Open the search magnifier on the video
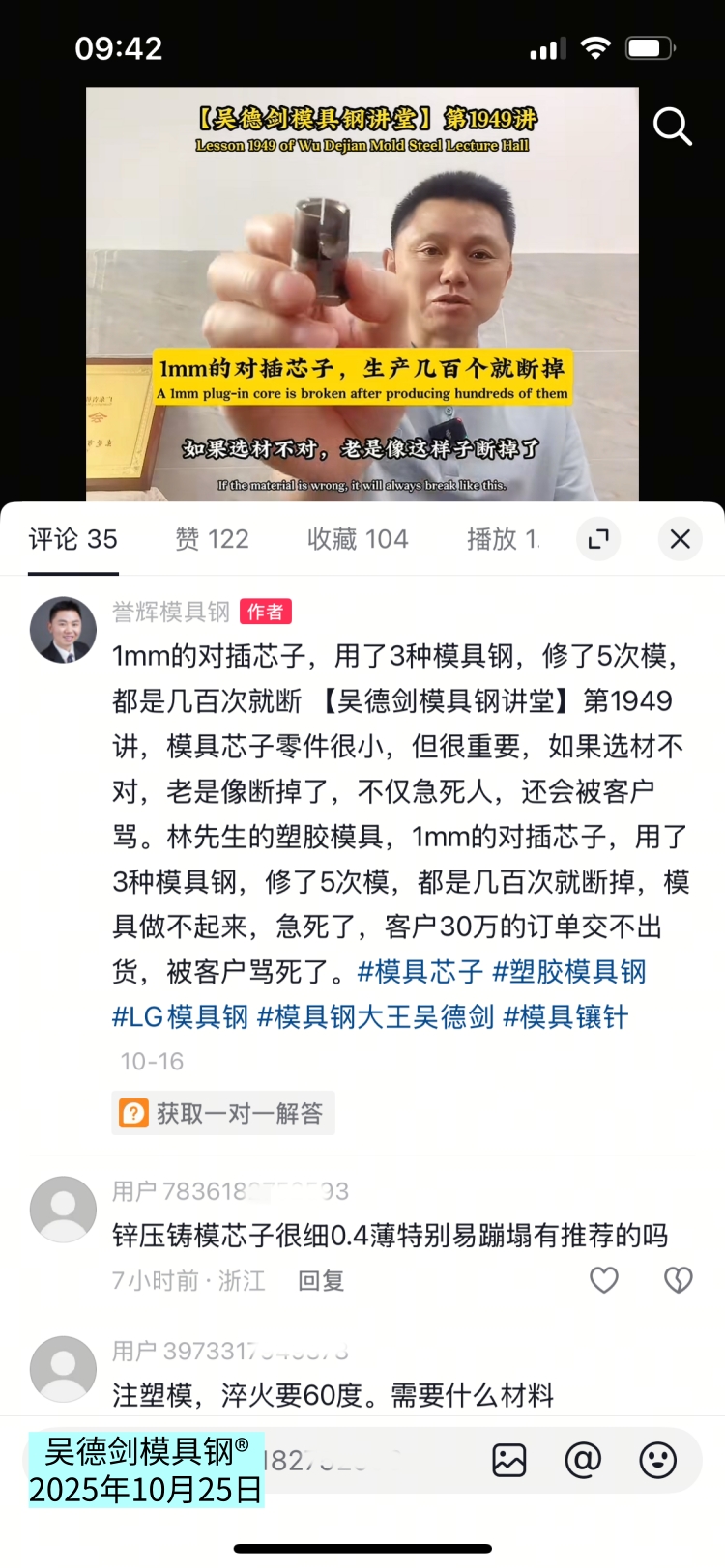The image size is (725, 1568). 672,127
